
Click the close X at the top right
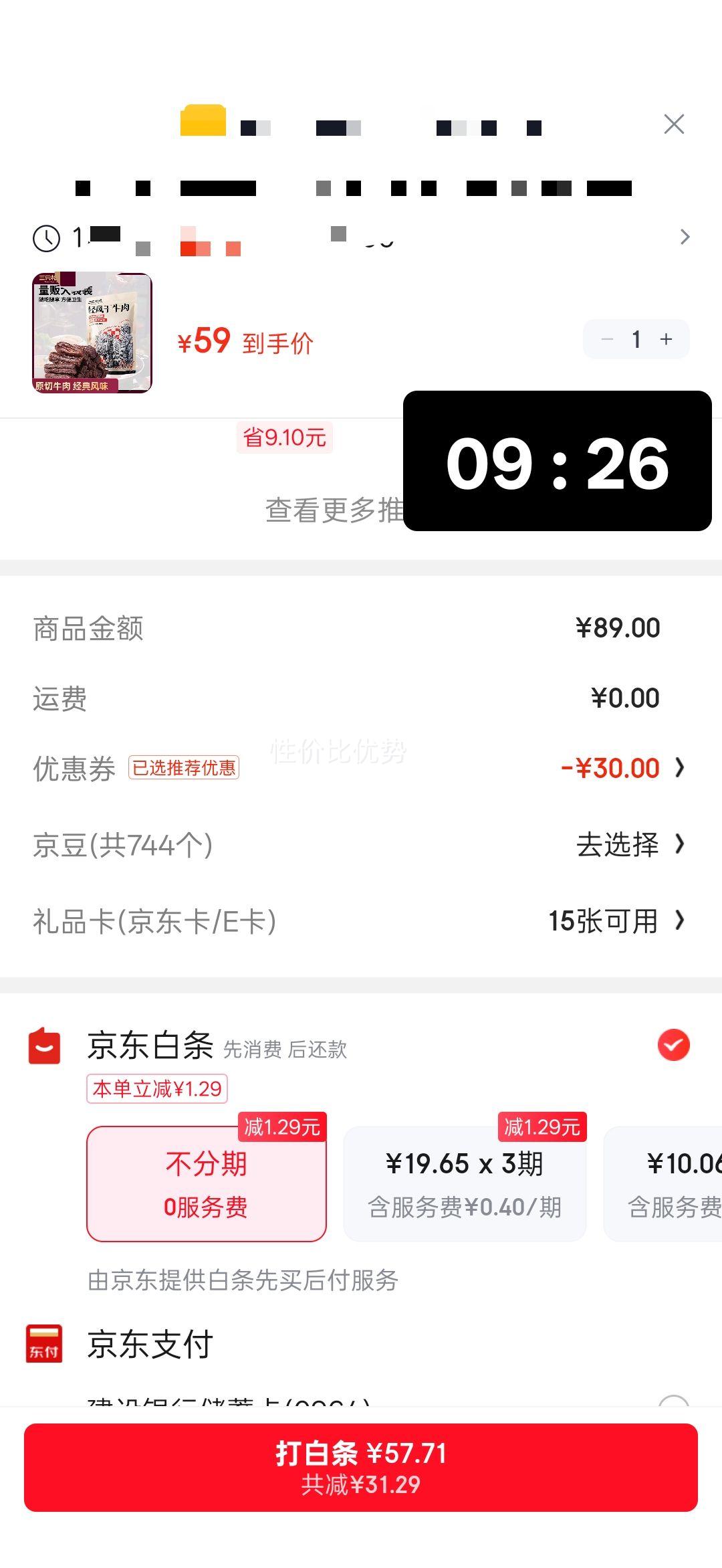pyautogui.click(x=674, y=124)
